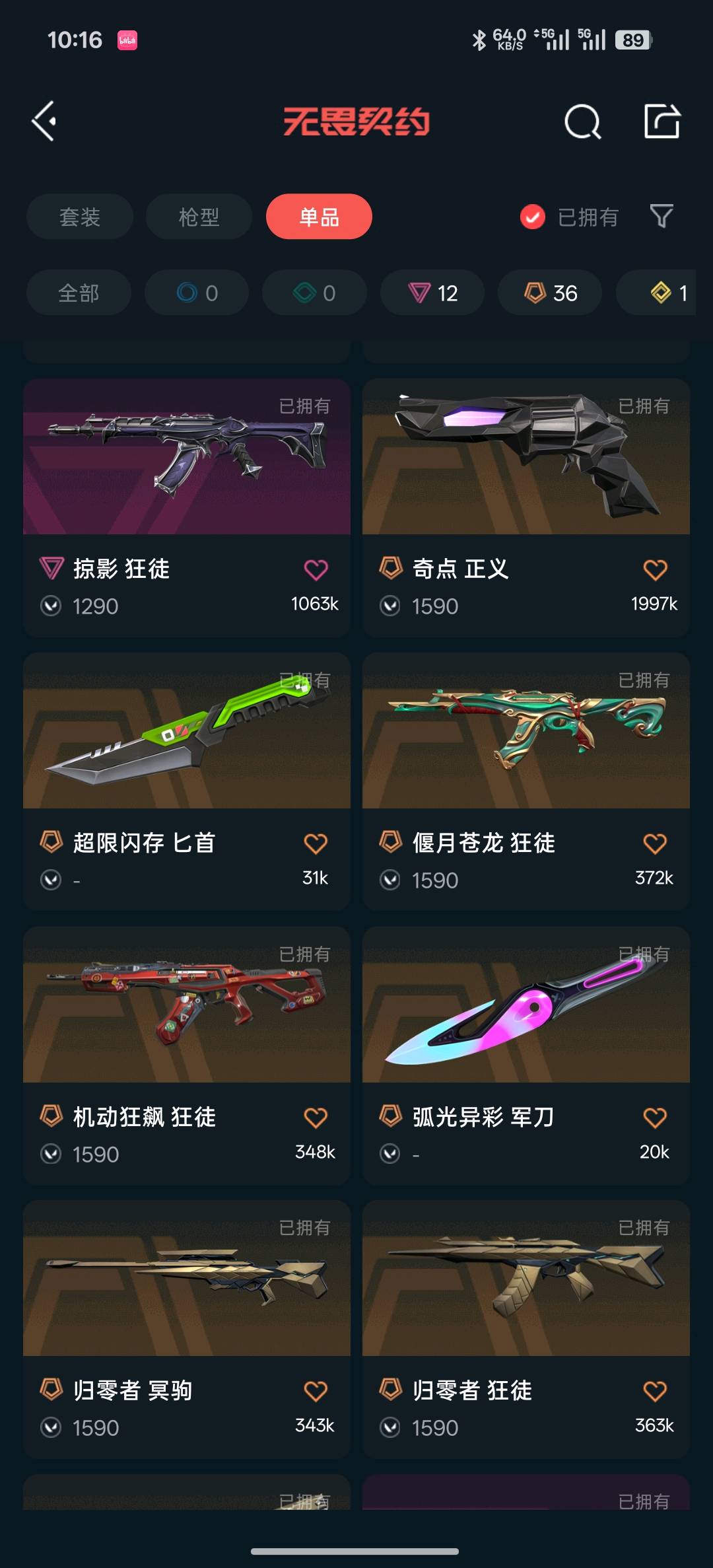Like the 归零者 狂徒 skin
This screenshot has height=1568, width=713.
pyautogui.click(x=655, y=1391)
